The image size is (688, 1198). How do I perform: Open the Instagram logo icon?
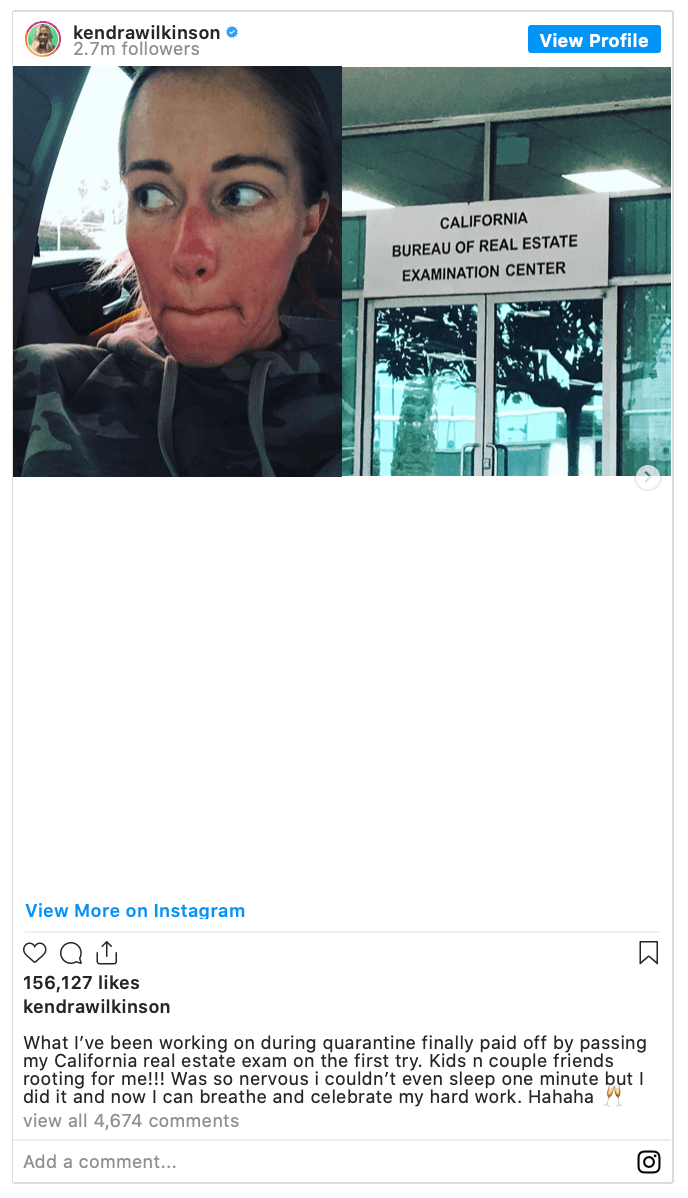649,1161
